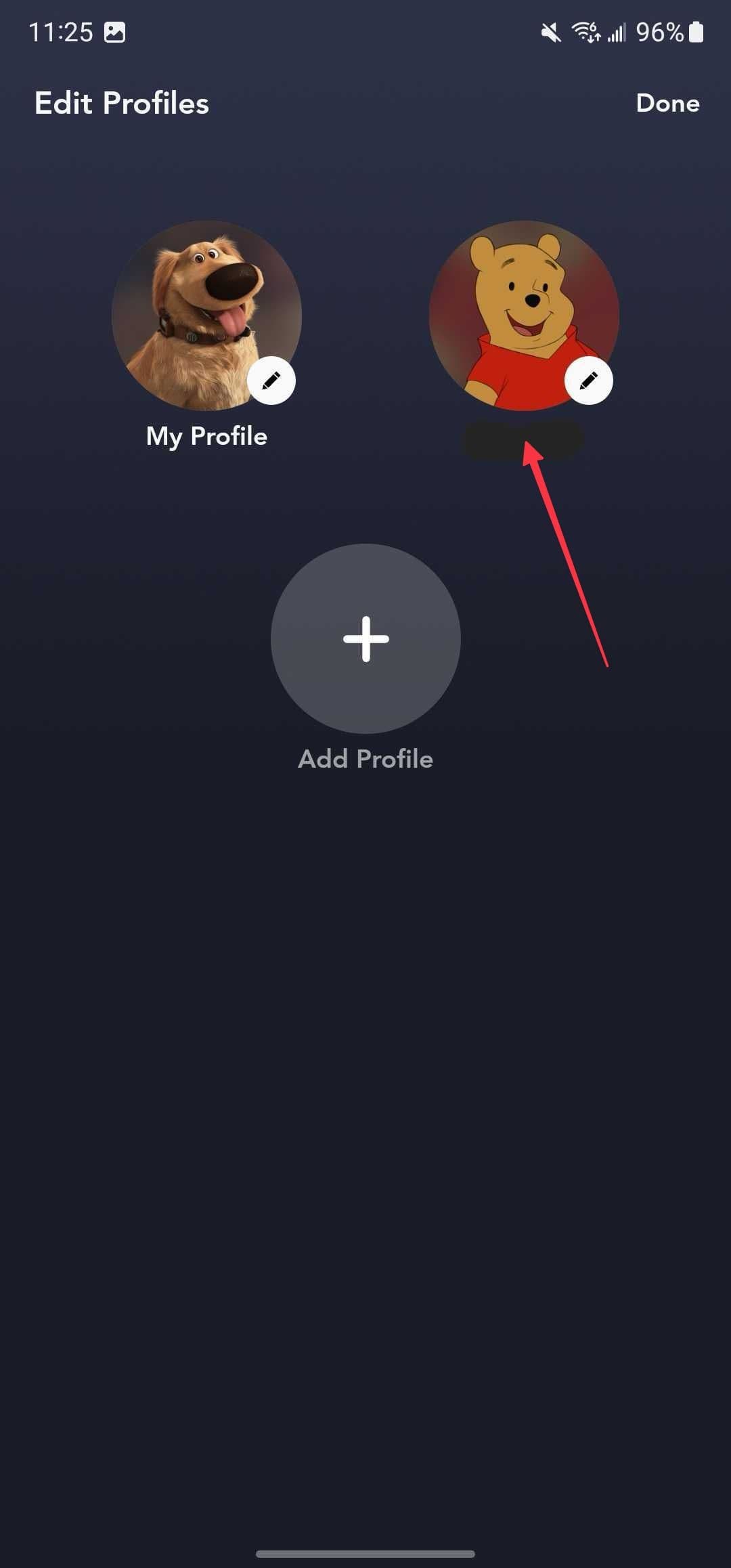Edit the My Profile dog avatar
The image size is (731, 1568).
coord(271,380)
